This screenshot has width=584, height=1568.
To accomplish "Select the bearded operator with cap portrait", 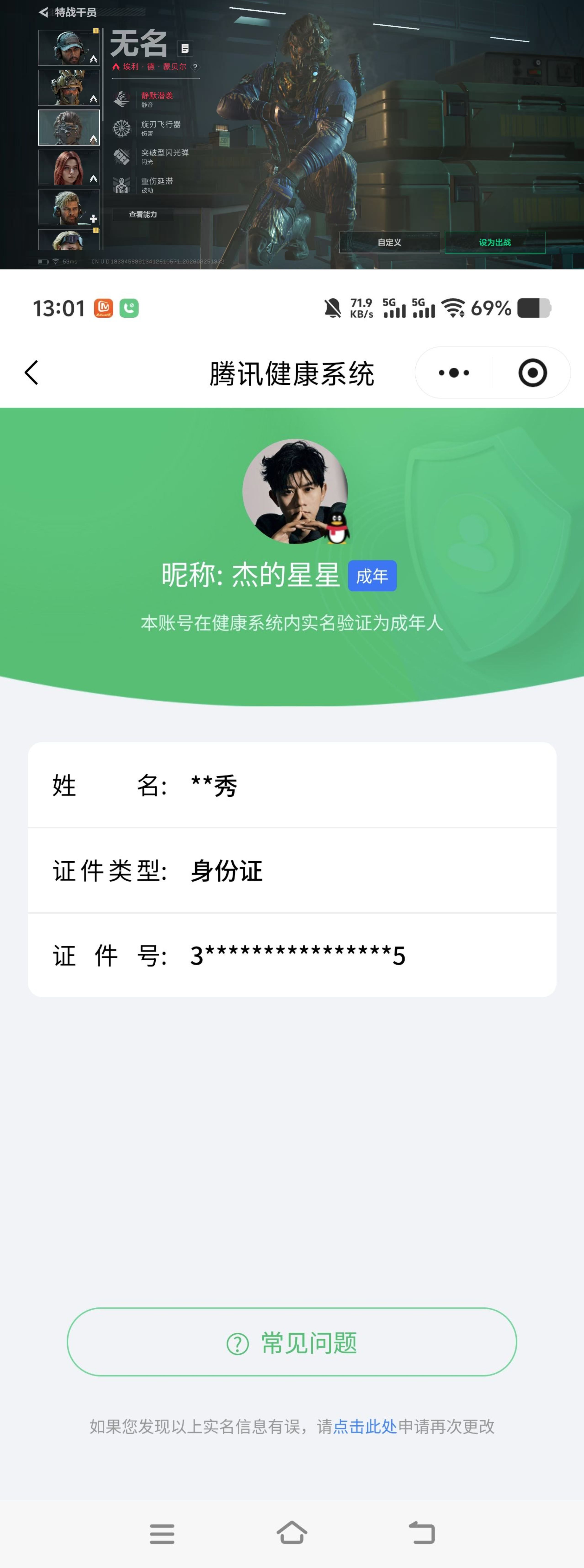I will pos(69,48).
